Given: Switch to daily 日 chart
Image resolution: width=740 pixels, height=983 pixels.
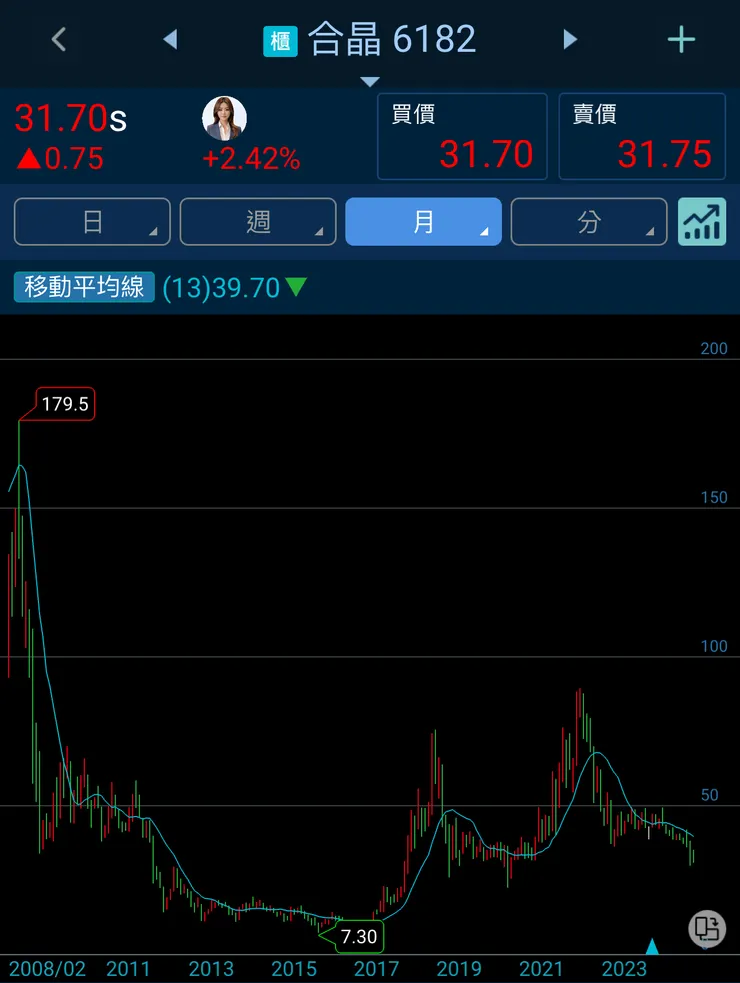Looking at the screenshot, I should (x=92, y=222).
